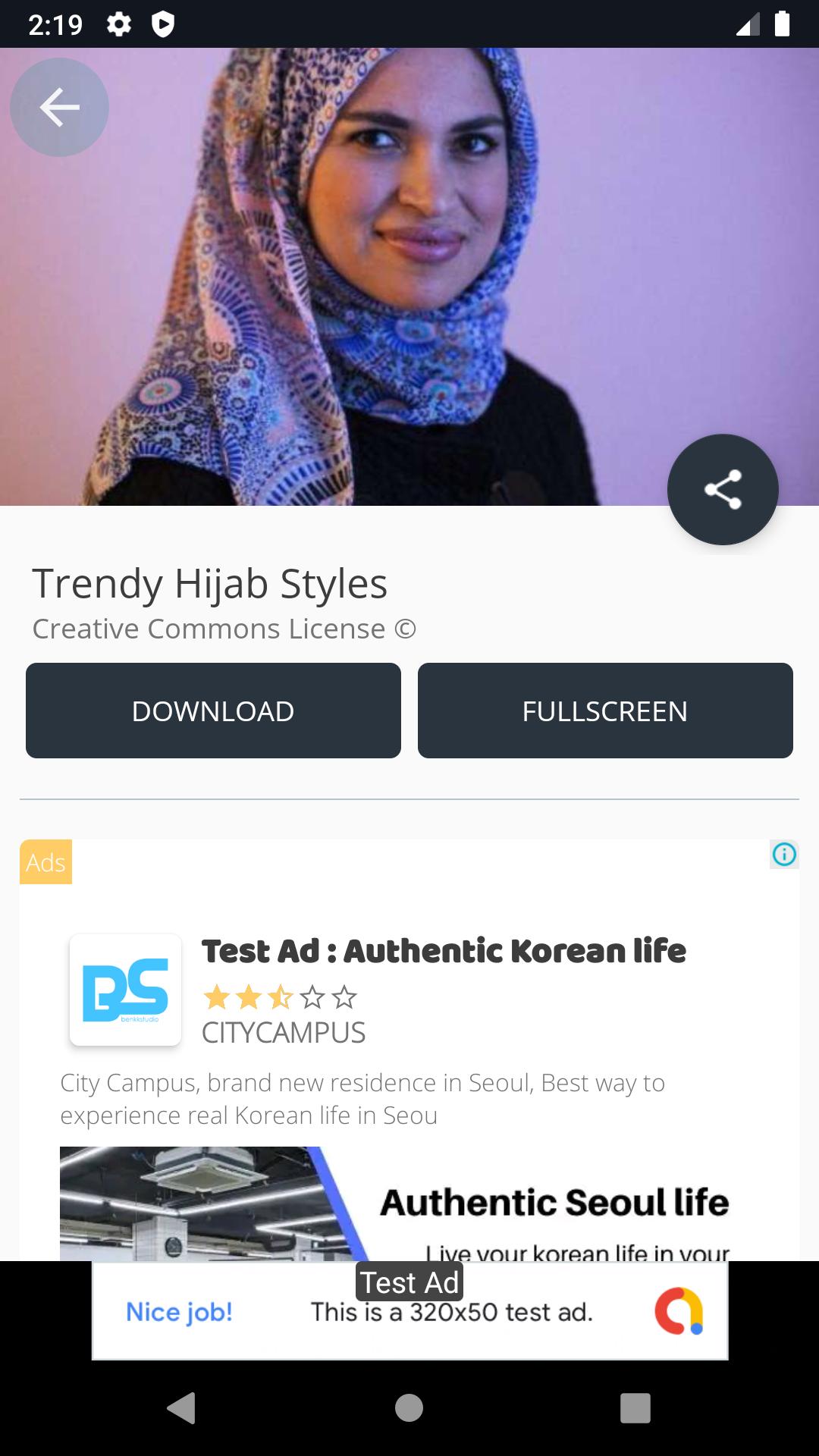Check the battery icon in the status bar
The height and width of the screenshot is (1456, 819).
(783, 23)
